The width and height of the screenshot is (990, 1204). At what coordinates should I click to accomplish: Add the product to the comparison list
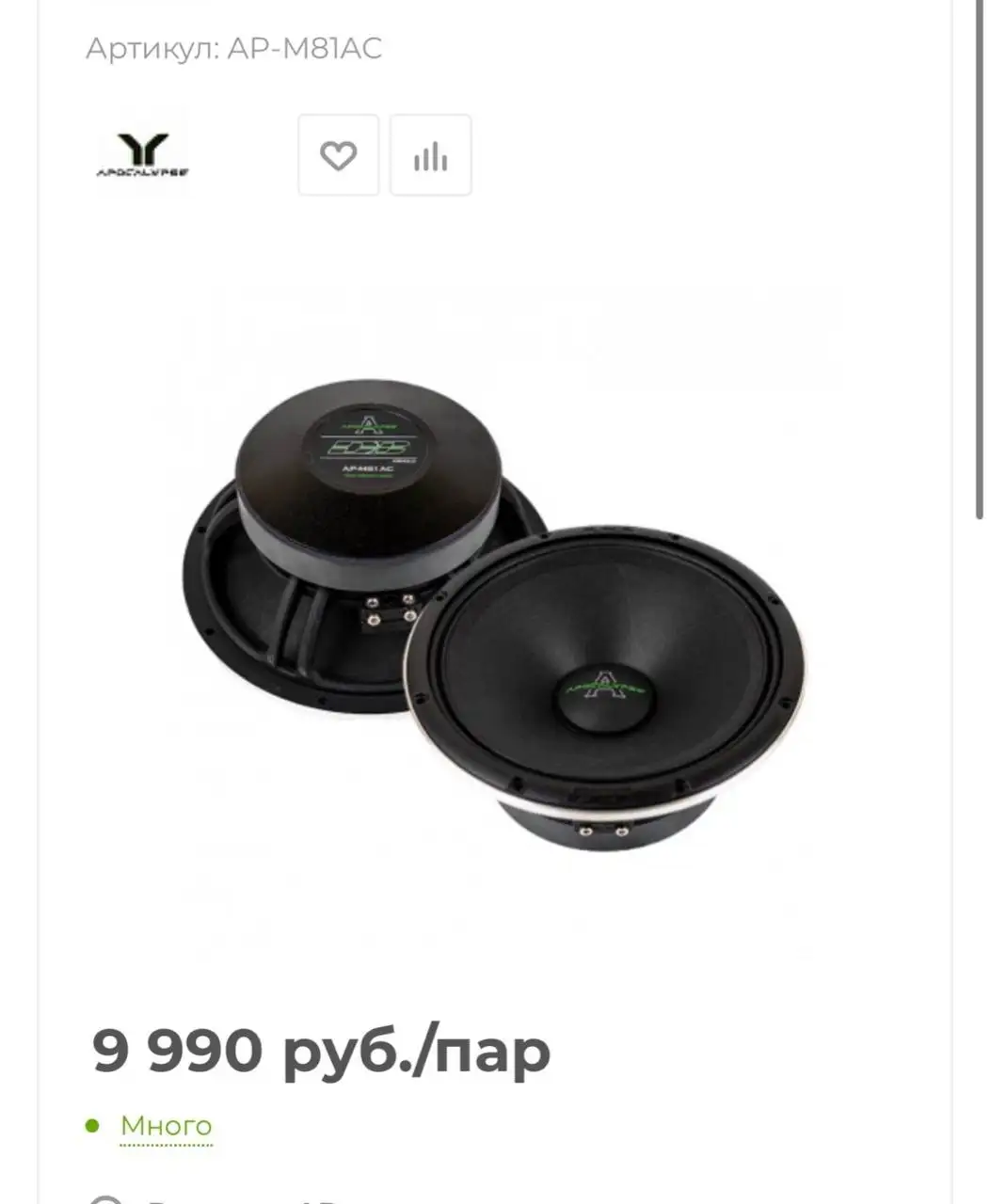pos(430,155)
